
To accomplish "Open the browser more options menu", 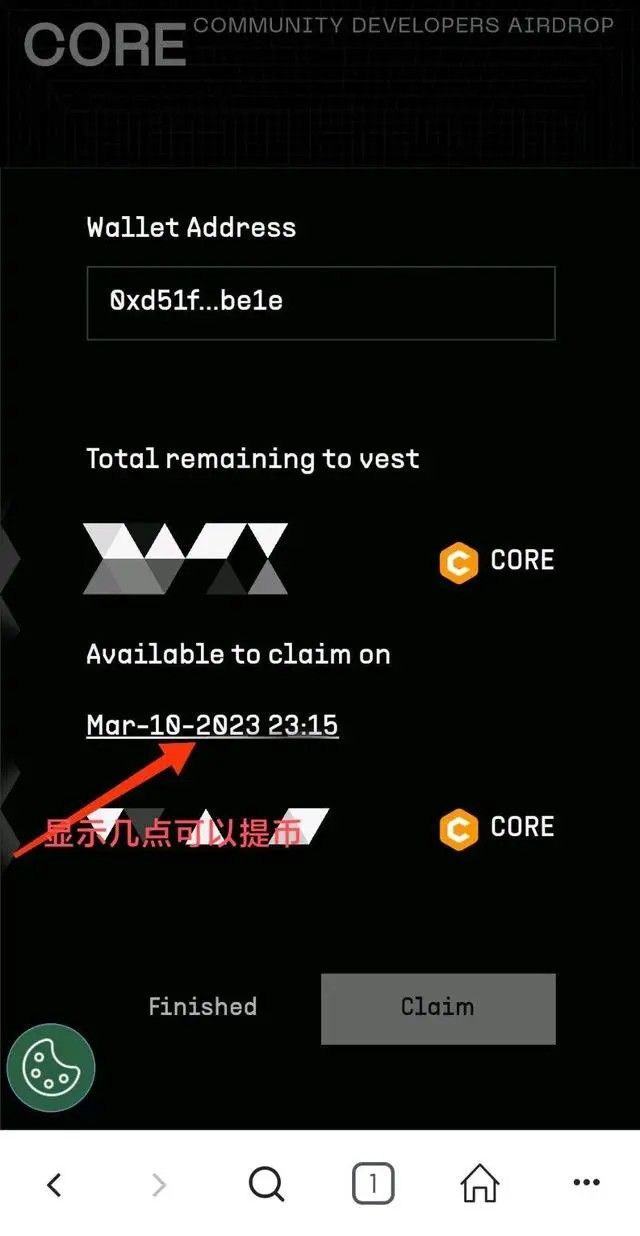I will pyautogui.click(x=586, y=1184).
